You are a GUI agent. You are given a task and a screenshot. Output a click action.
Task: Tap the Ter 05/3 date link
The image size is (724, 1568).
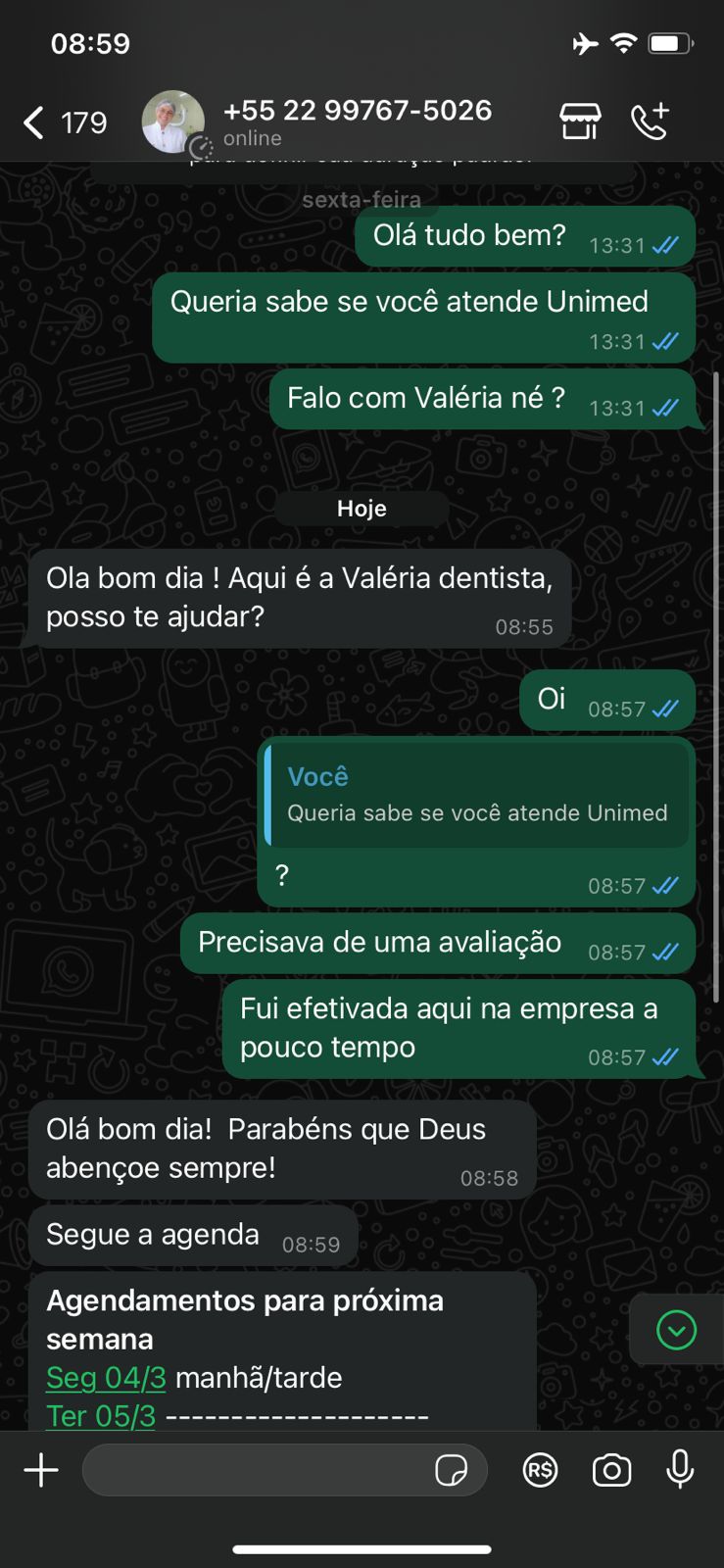101,1416
